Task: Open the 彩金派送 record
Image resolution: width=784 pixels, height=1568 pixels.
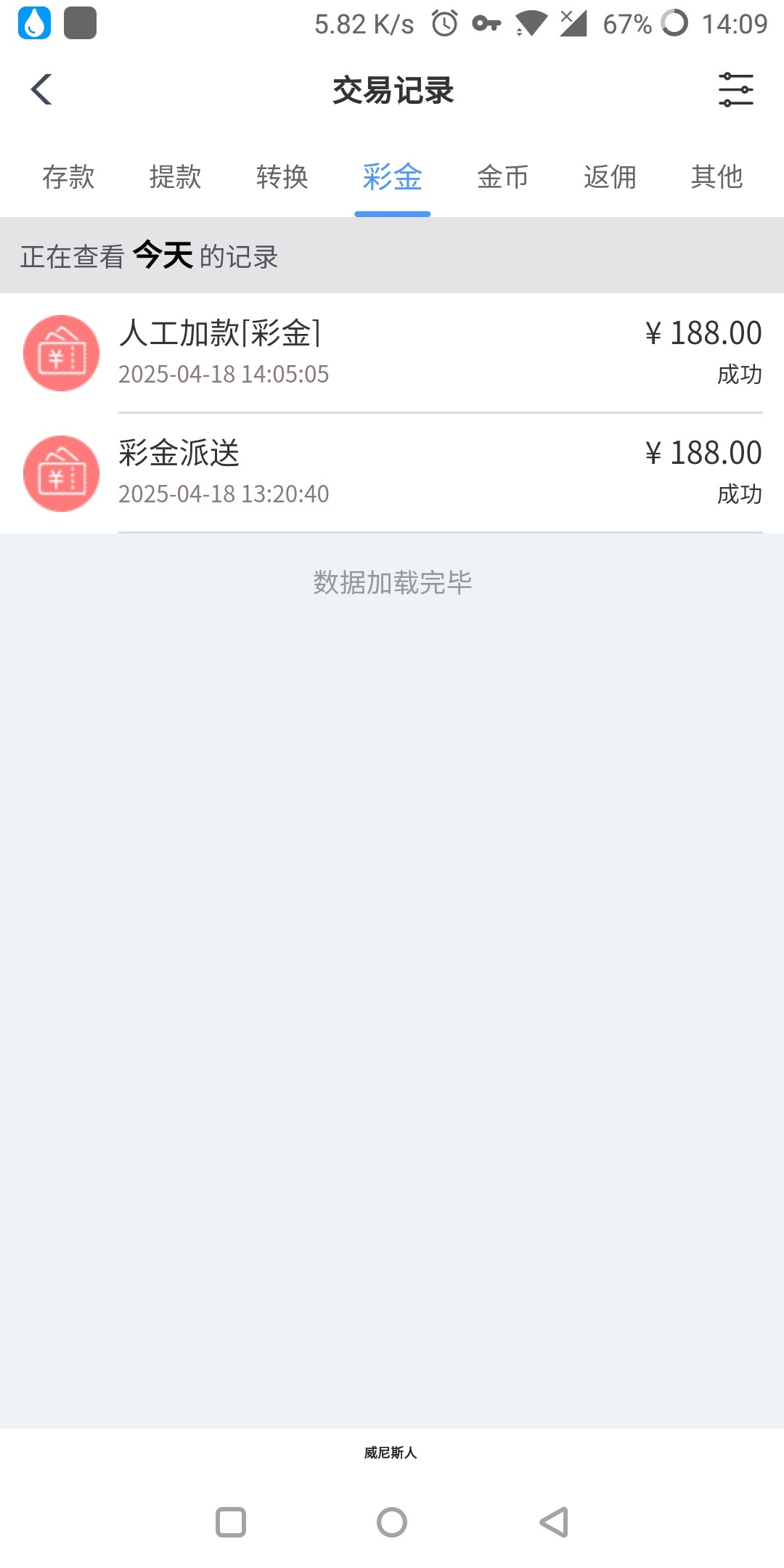Action: click(x=392, y=473)
